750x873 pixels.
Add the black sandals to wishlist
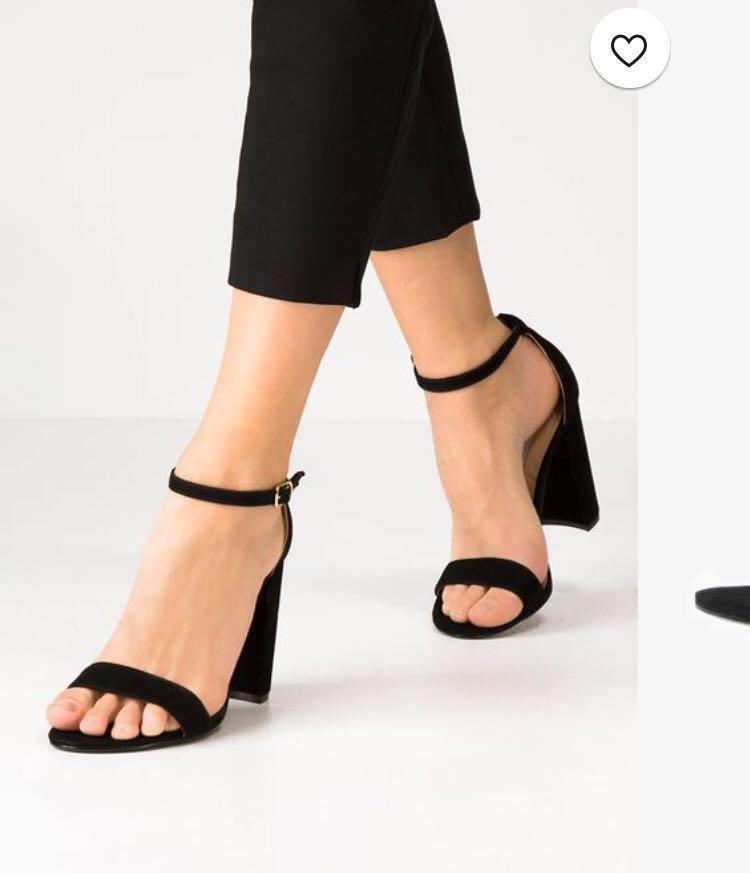[629, 49]
